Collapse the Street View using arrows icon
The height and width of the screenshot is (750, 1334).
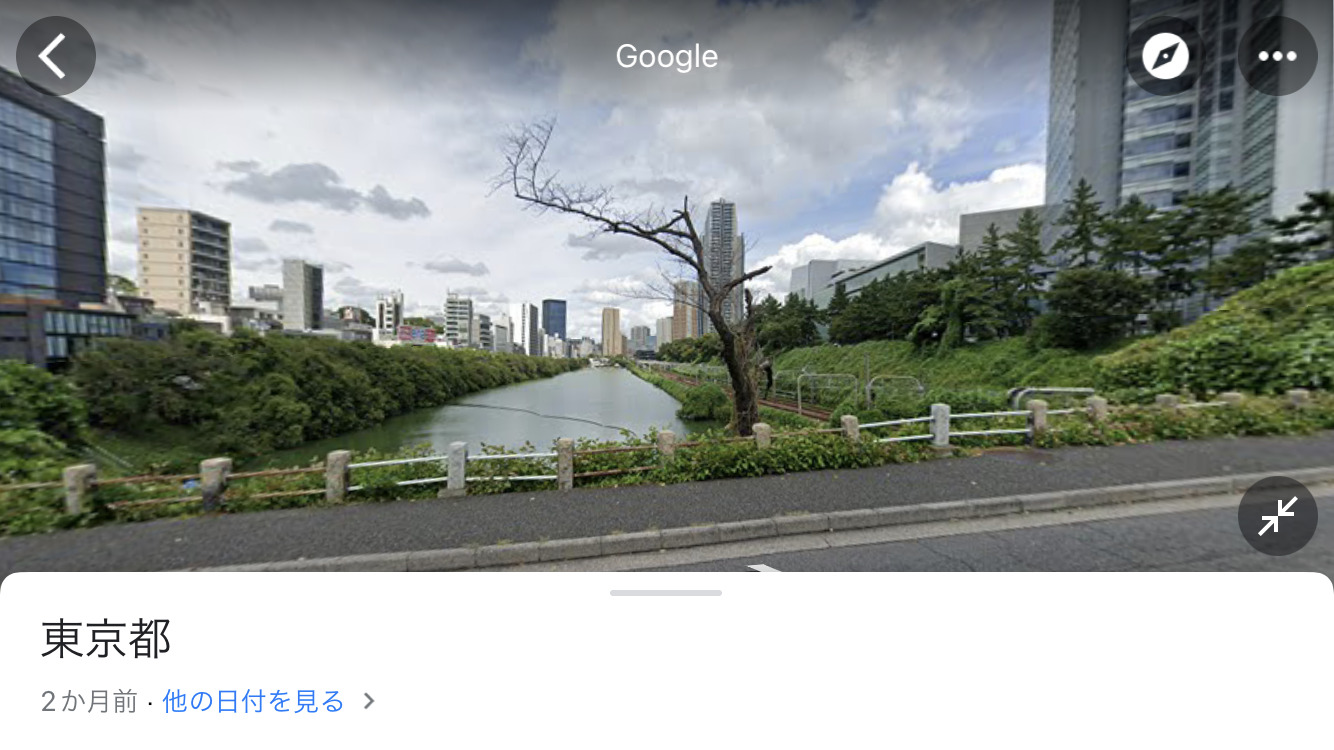pos(1277,516)
